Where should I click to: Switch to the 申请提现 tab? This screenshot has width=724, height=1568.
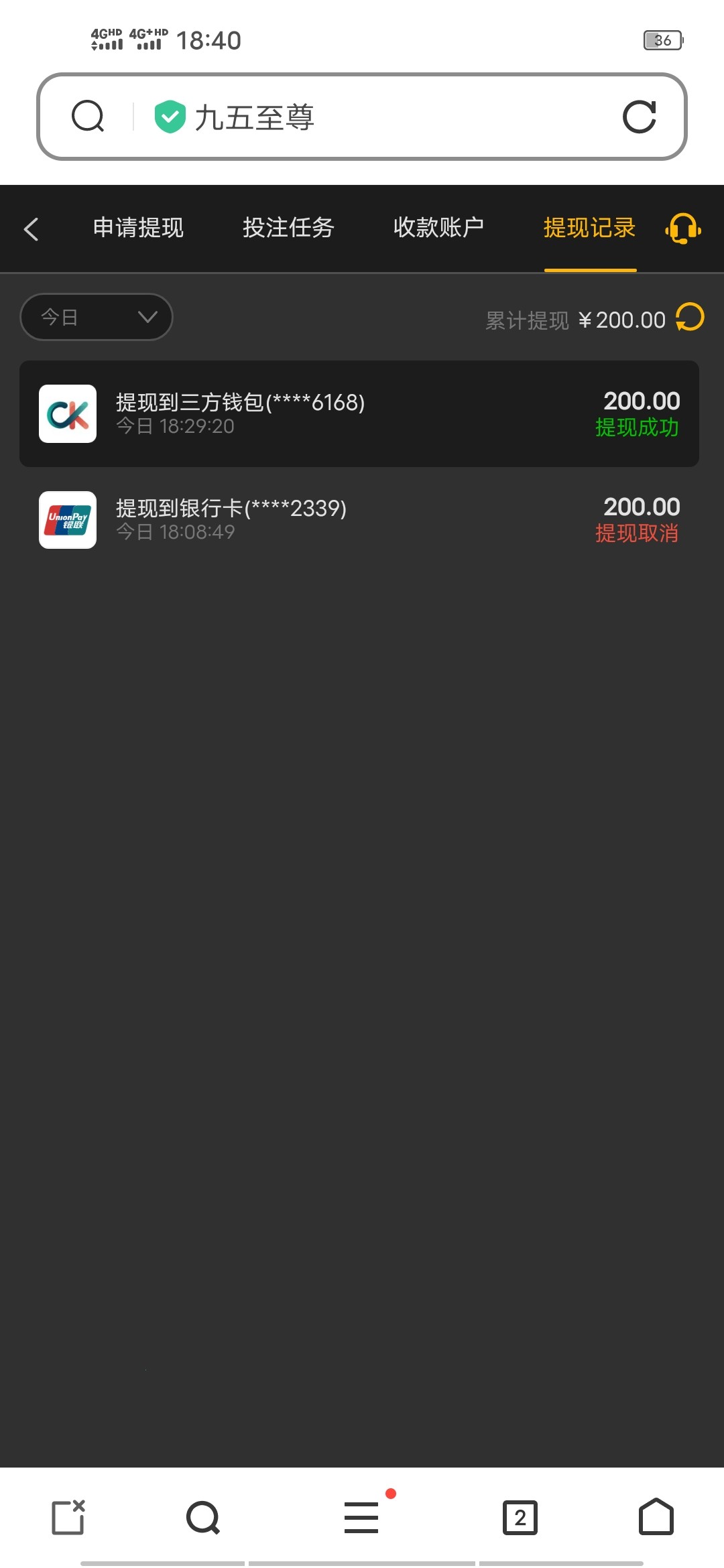138,228
